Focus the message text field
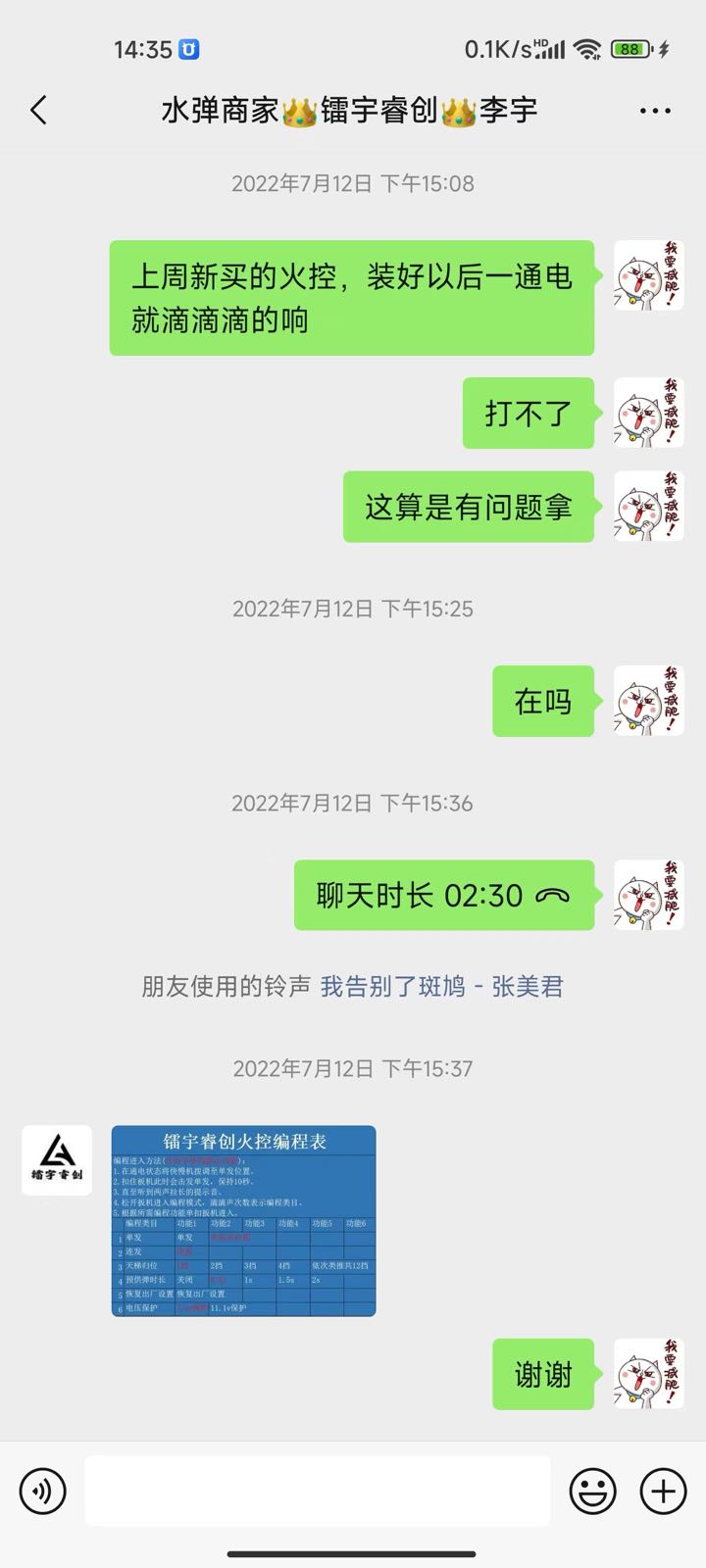The image size is (706, 1568). 317,1491
